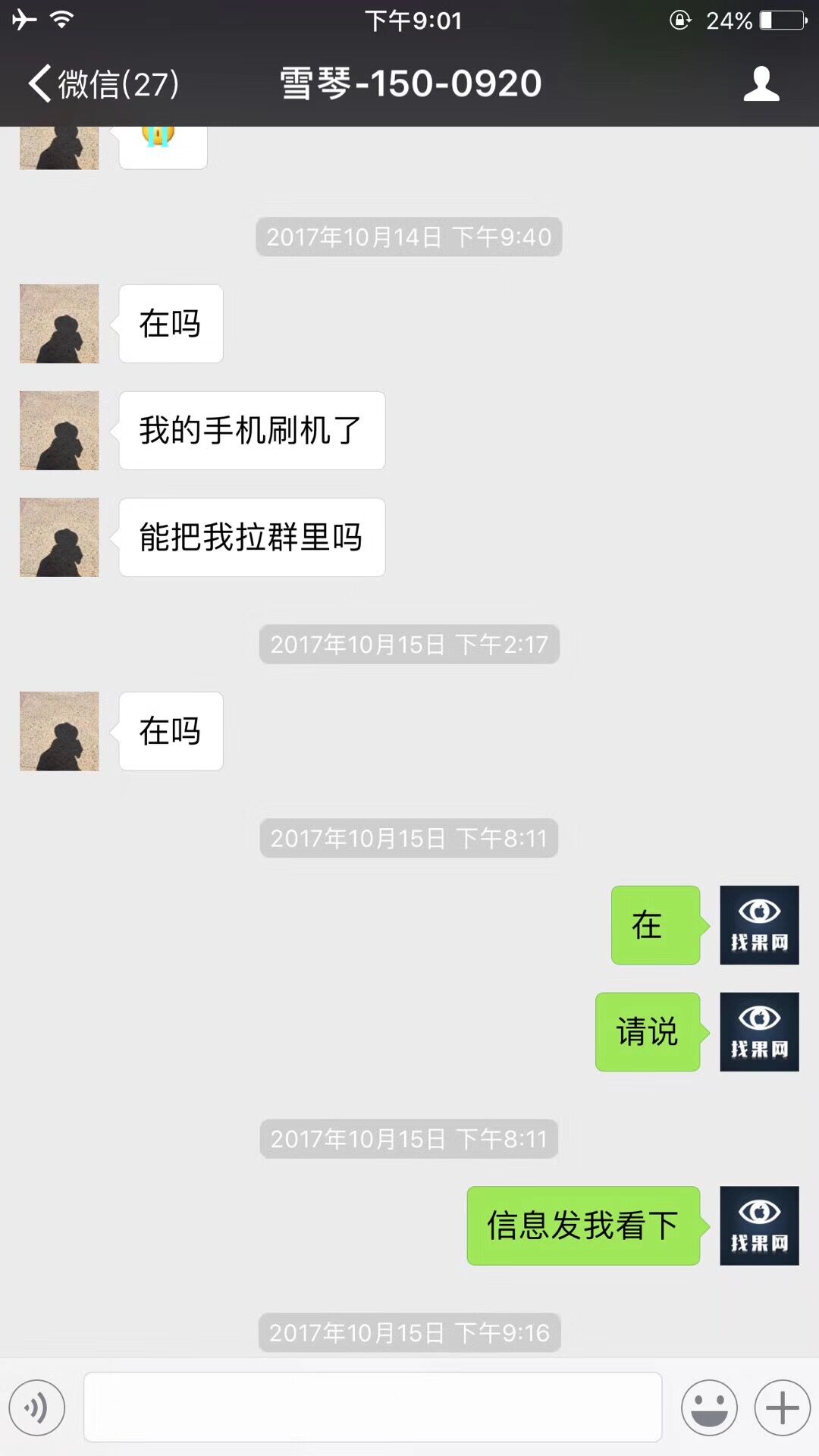Open contact avatar beside 我的手机刷机了

59,431
